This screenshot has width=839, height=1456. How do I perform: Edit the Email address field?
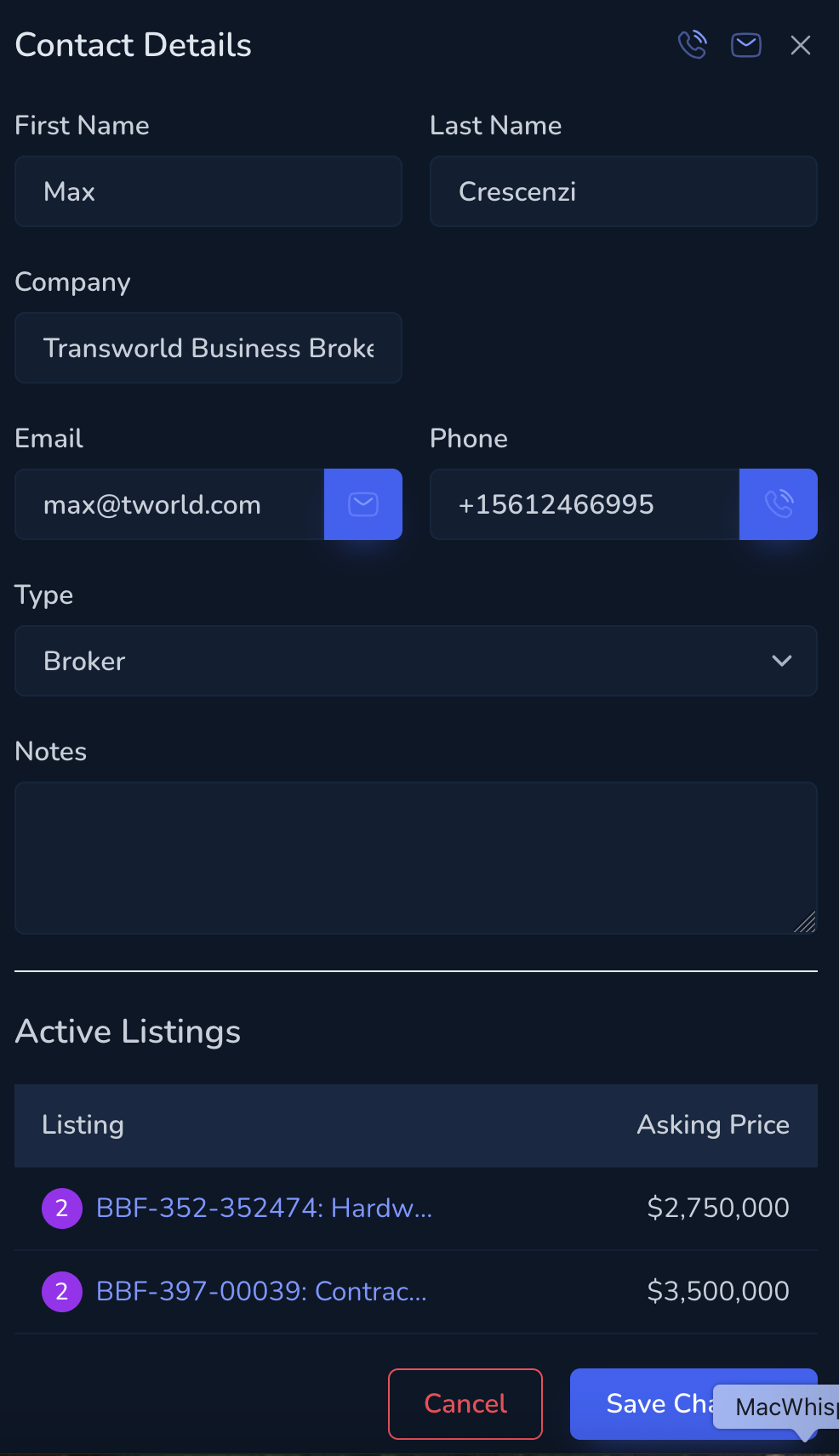pyautogui.click(x=170, y=504)
